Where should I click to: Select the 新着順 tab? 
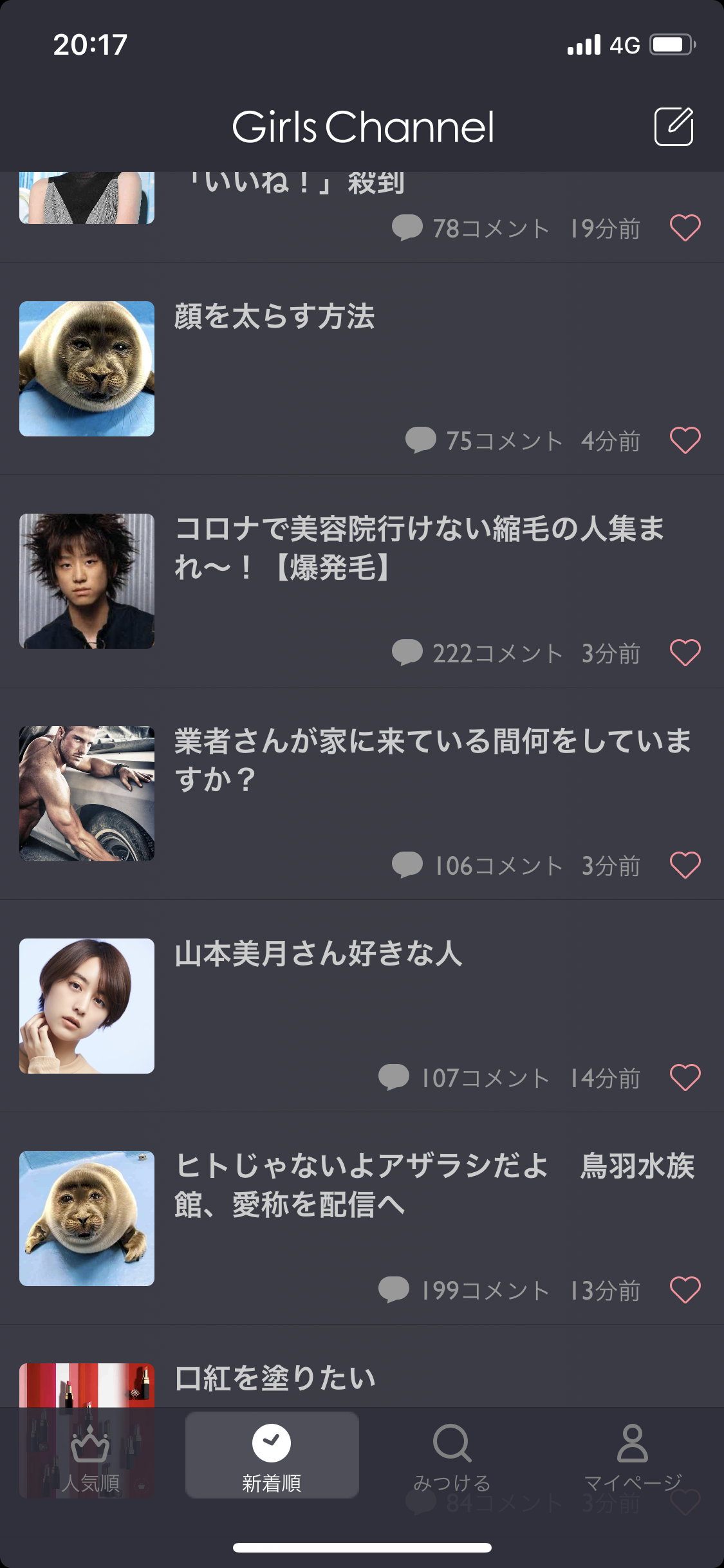coord(272,1456)
